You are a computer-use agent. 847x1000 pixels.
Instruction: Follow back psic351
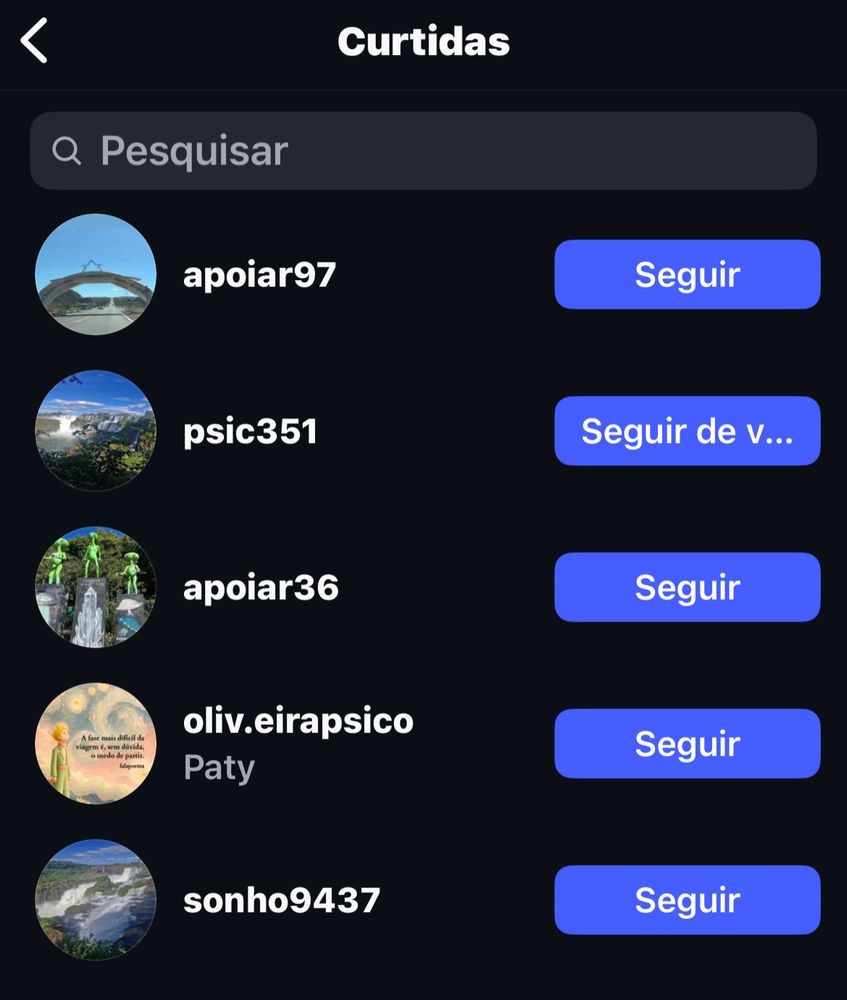click(687, 431)
